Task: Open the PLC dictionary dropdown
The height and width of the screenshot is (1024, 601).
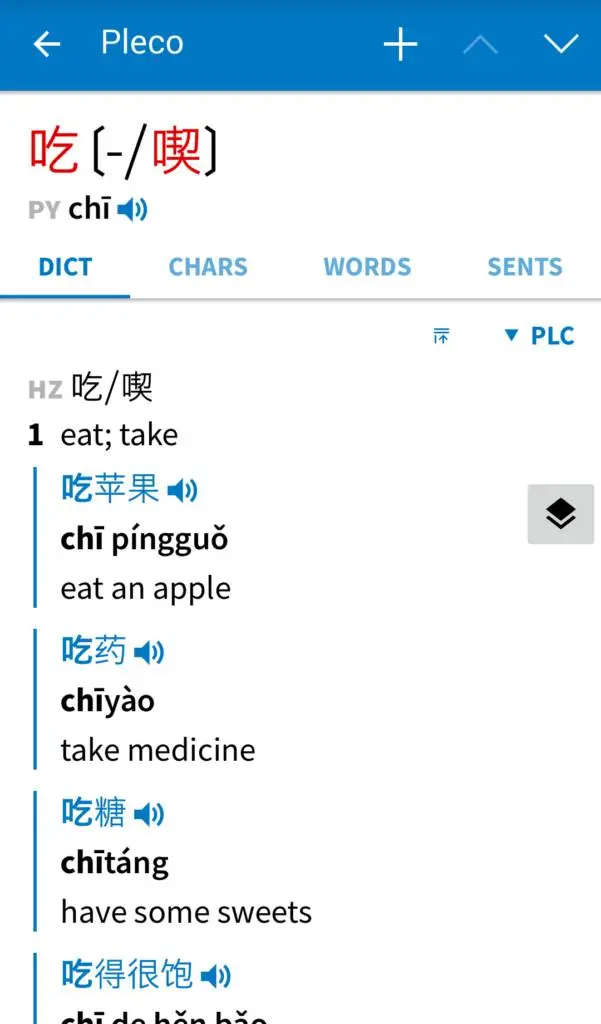Action: pos(539,336)
